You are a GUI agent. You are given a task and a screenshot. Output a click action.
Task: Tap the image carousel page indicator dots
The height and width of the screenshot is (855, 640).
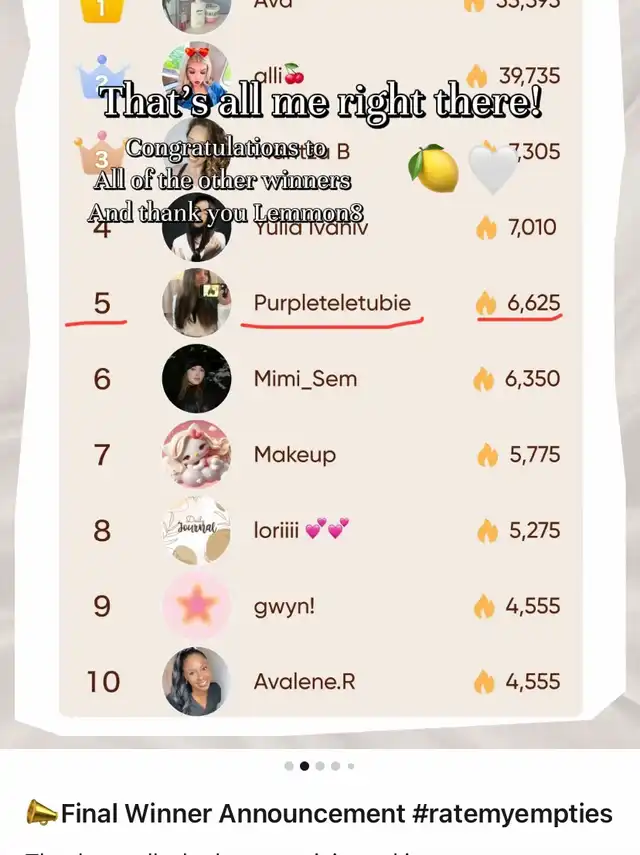point(320,766)
